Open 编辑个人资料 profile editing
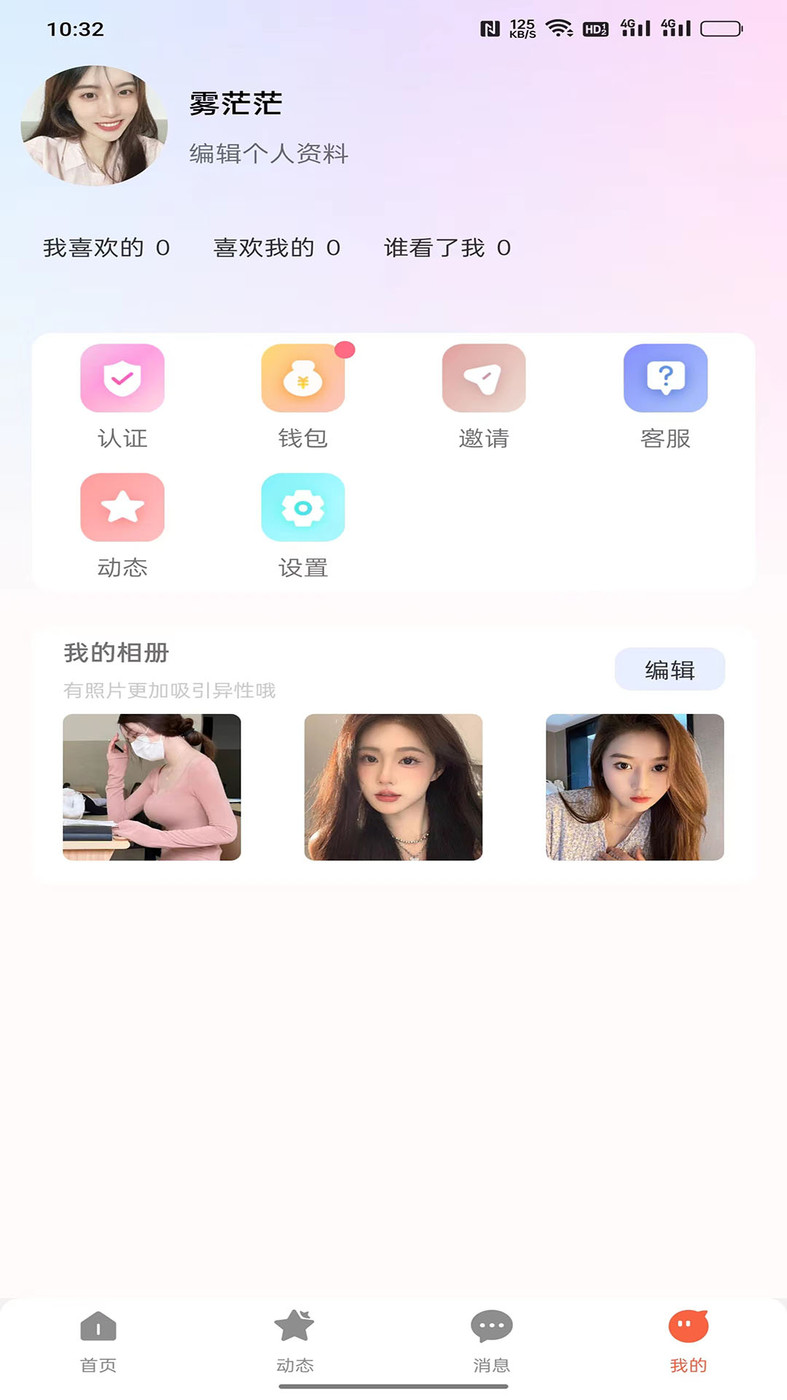The width and height of the screenshot is (787, 1400). point(268,155)
